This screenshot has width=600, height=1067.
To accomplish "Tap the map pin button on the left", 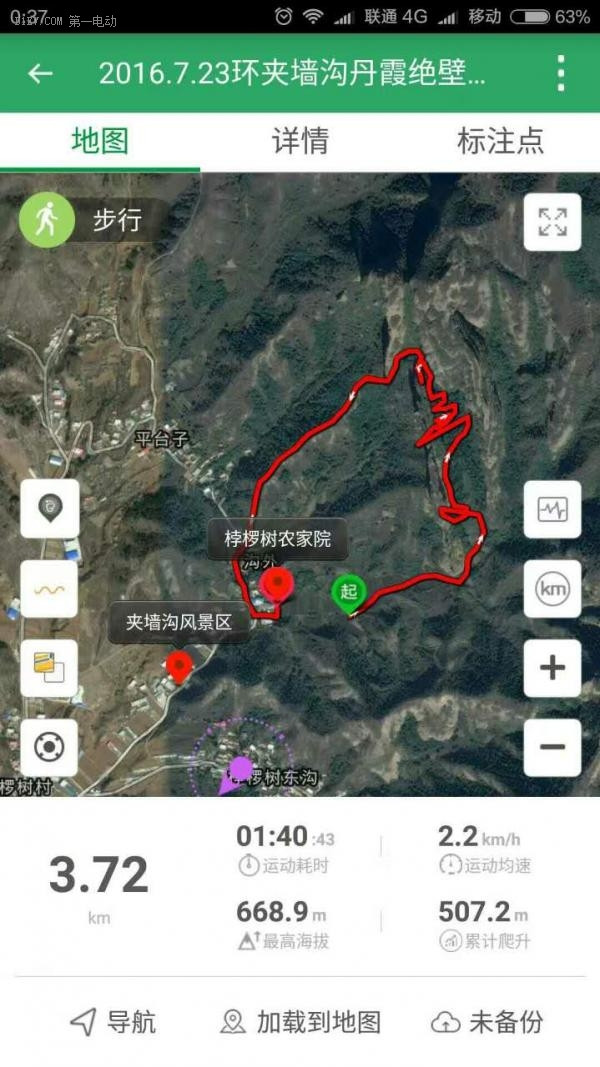I will [49, 510].
